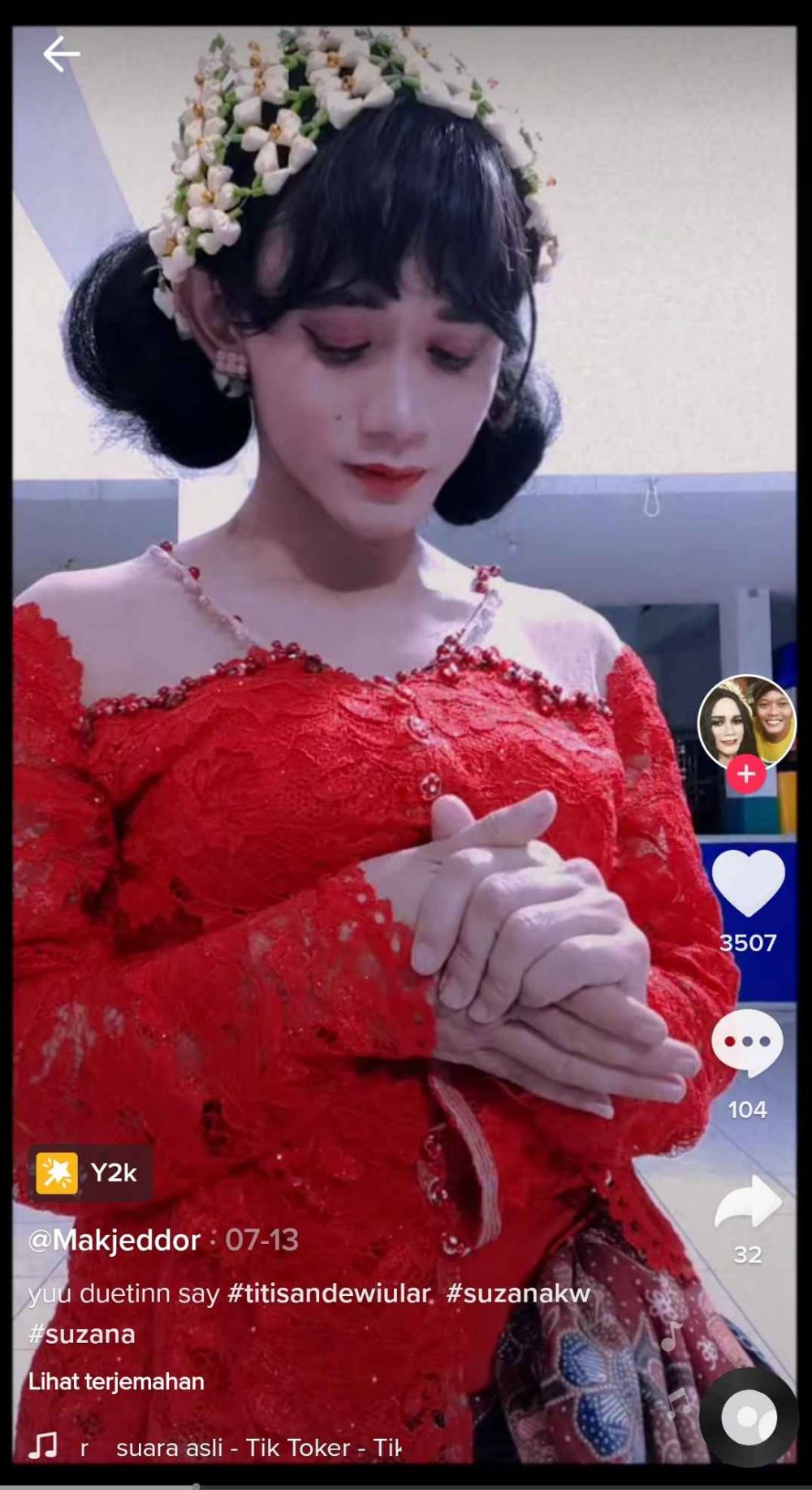Open the comments on this video
The image size is (812, 1490).
(x=747, y=1043)
